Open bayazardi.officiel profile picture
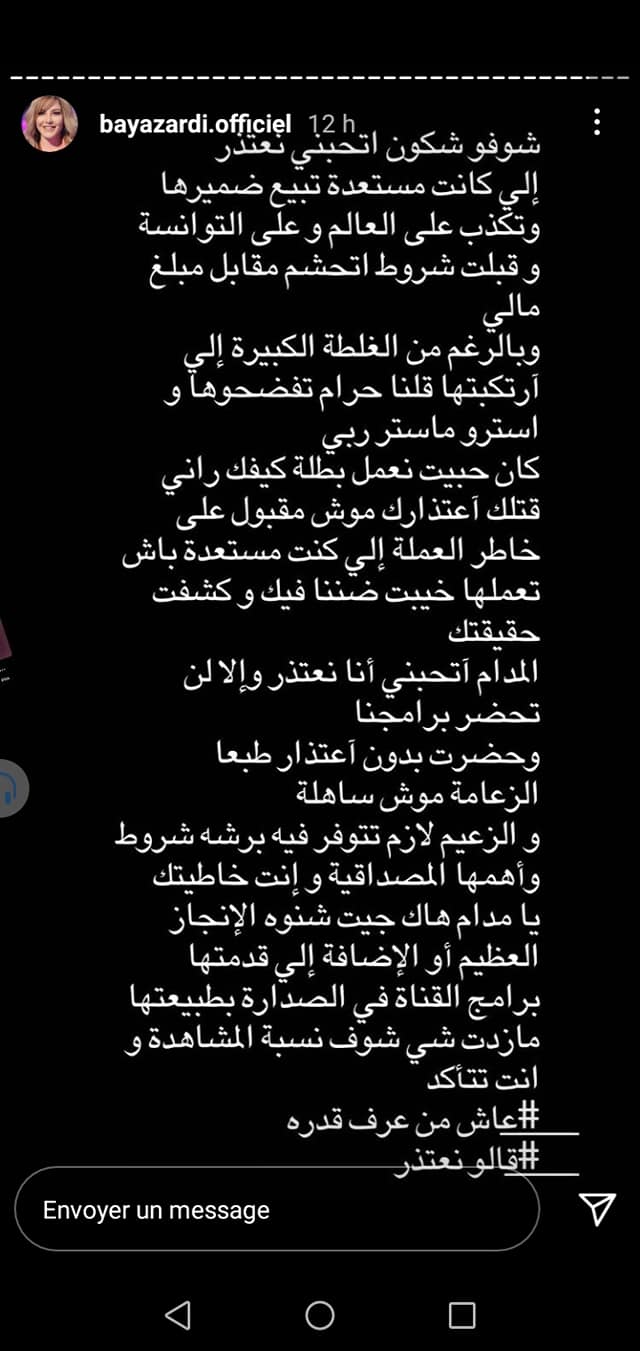Image resolution: width=640 pixels, height=1351 pixels. [50, 124]
